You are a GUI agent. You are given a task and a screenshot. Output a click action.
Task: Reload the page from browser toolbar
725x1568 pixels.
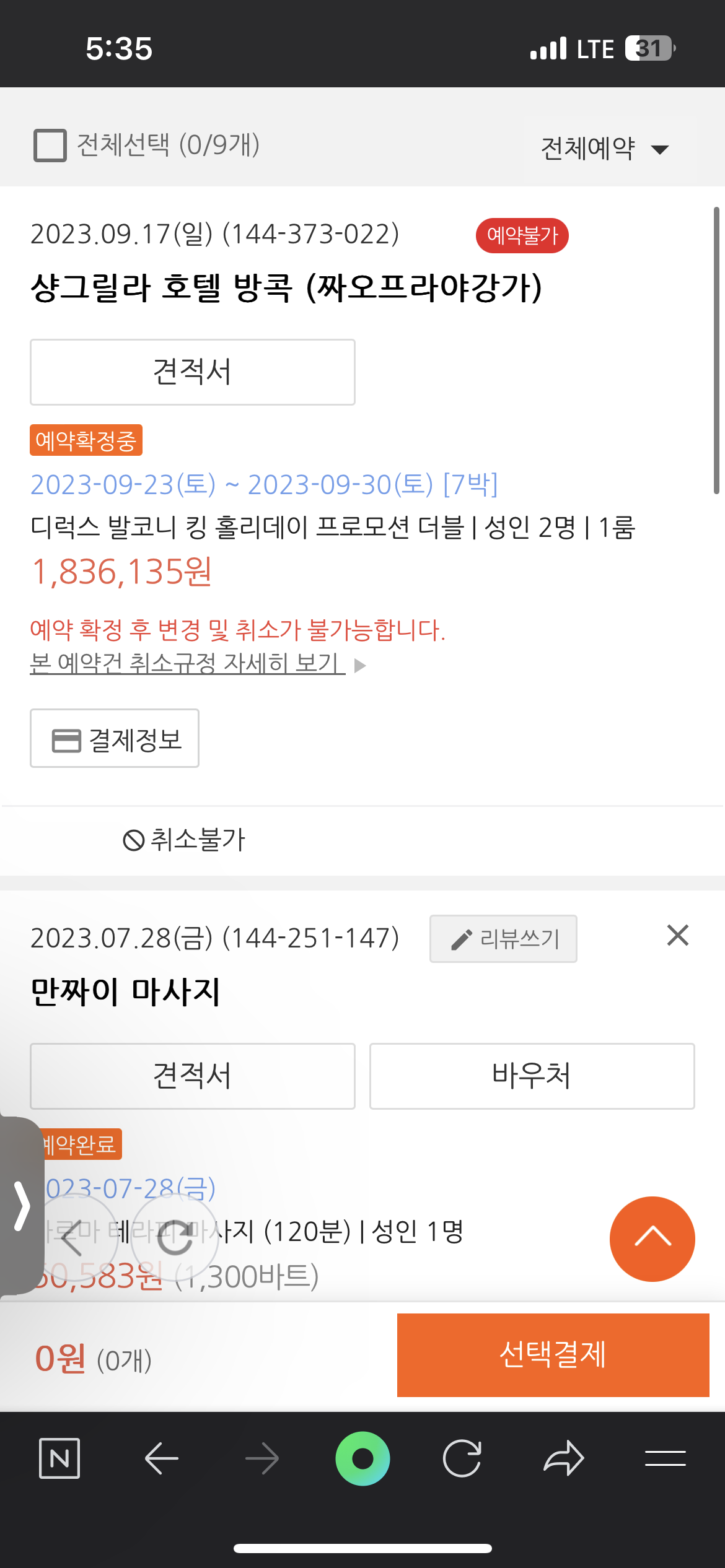[x=462, y=1458]
